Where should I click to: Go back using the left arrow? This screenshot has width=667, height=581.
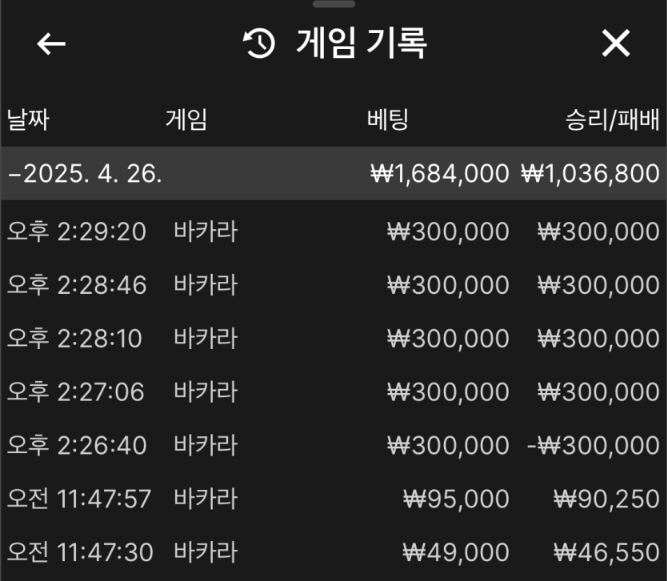pyautogui.click(x=51, y=43)
